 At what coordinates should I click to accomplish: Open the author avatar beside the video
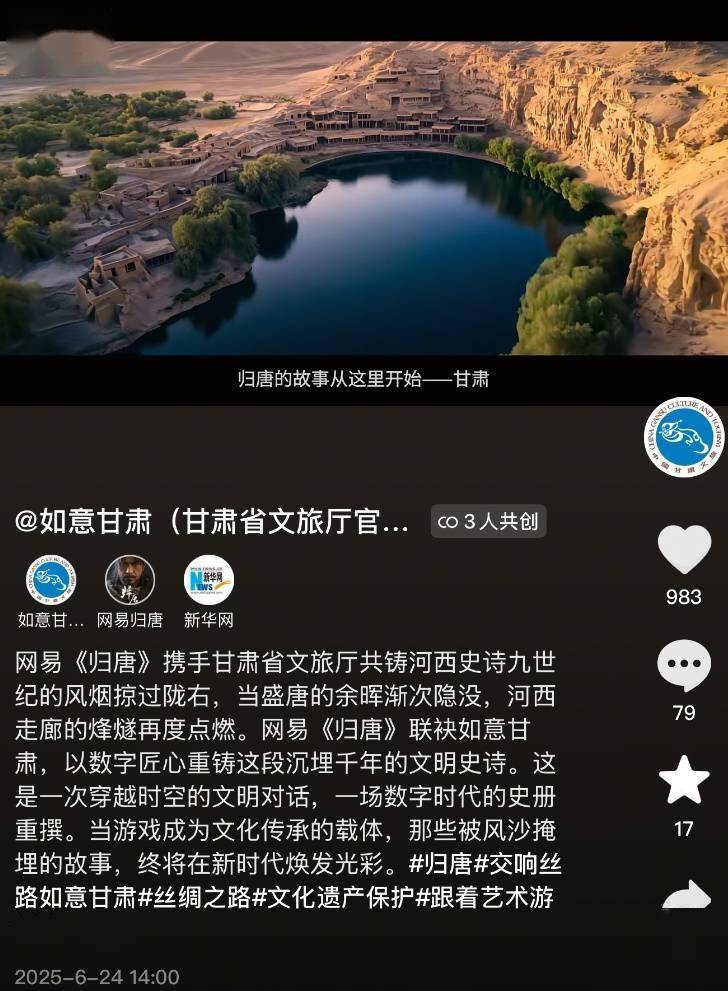684,436
